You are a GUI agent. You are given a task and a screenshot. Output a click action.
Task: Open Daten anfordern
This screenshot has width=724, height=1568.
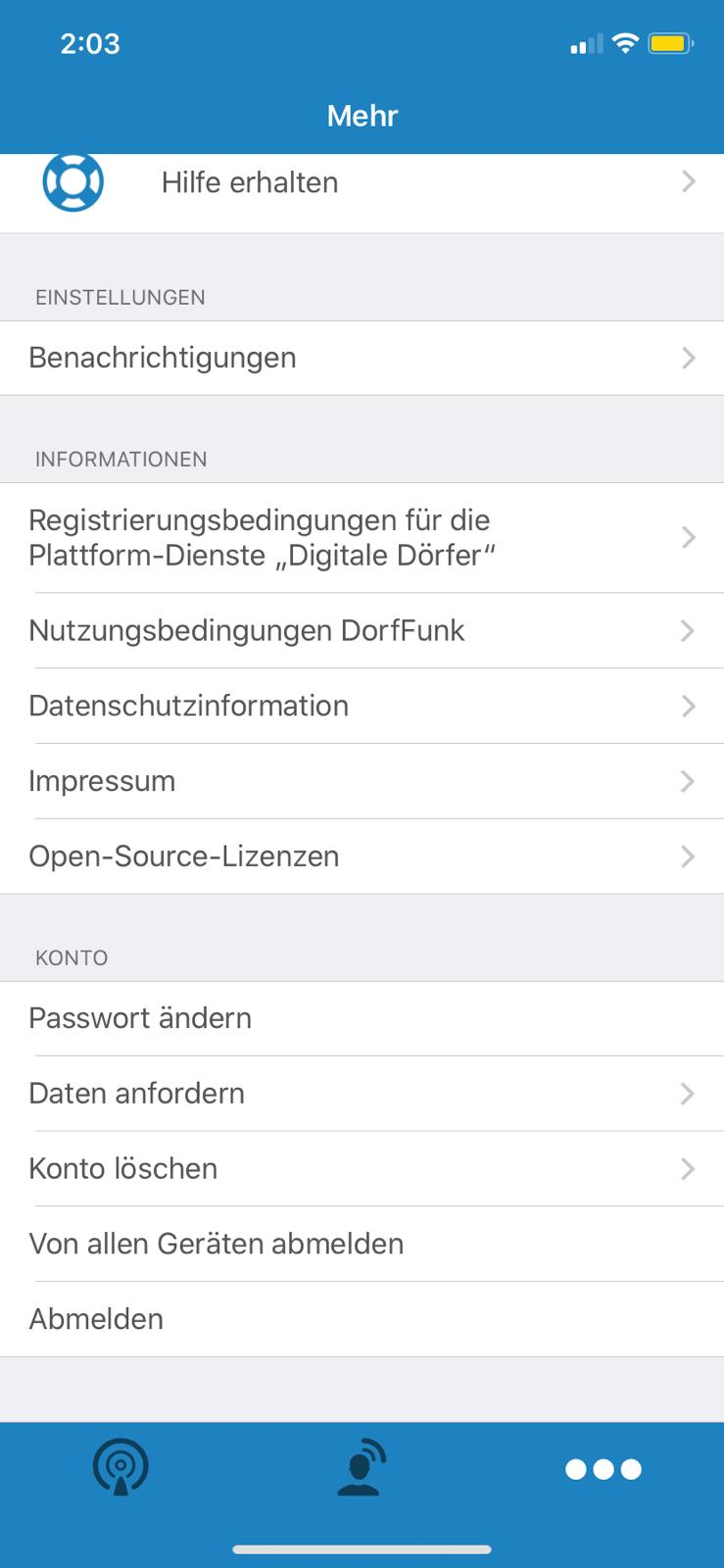362,1094
